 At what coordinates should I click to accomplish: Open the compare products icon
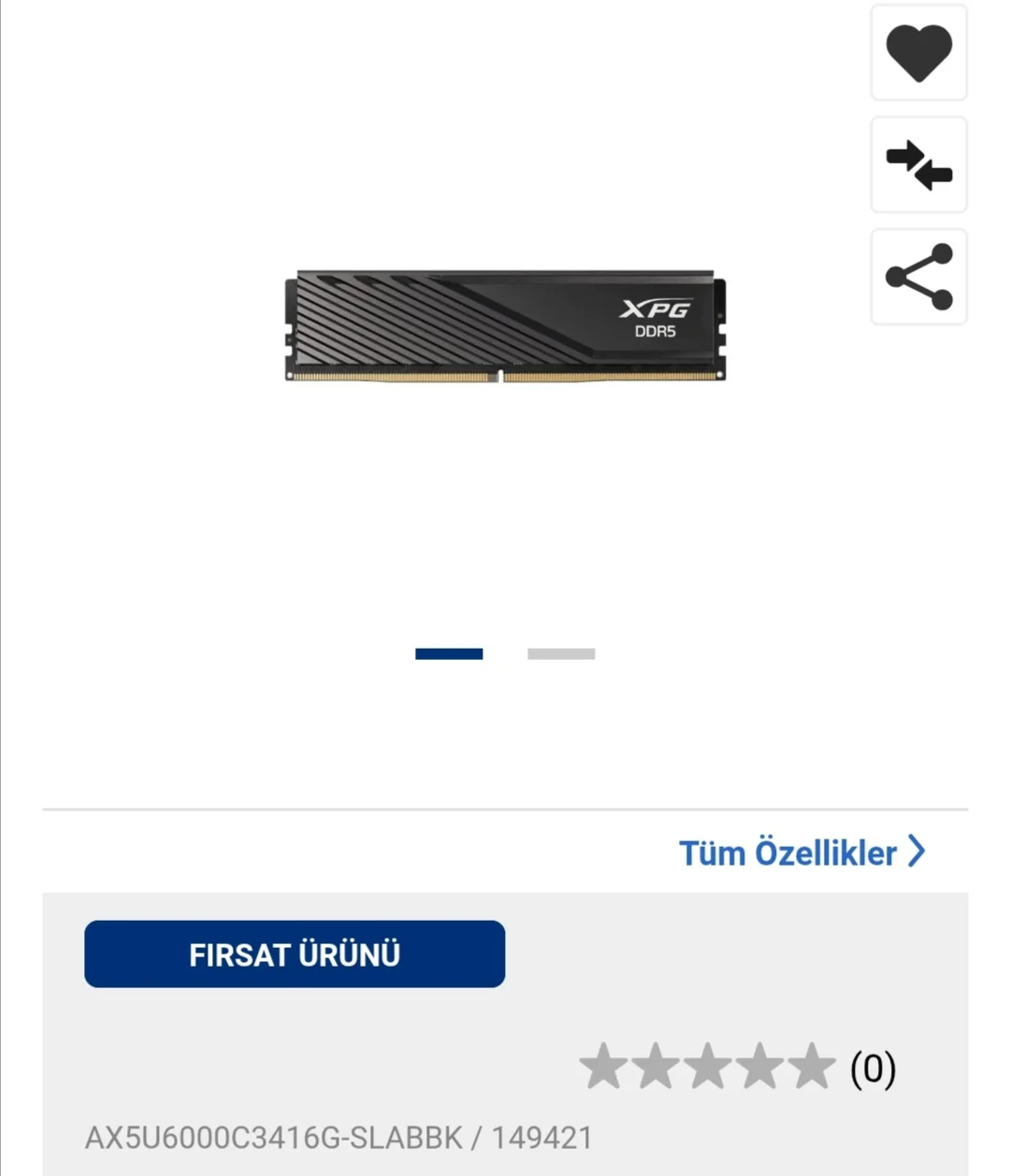(x=918, y=165)
